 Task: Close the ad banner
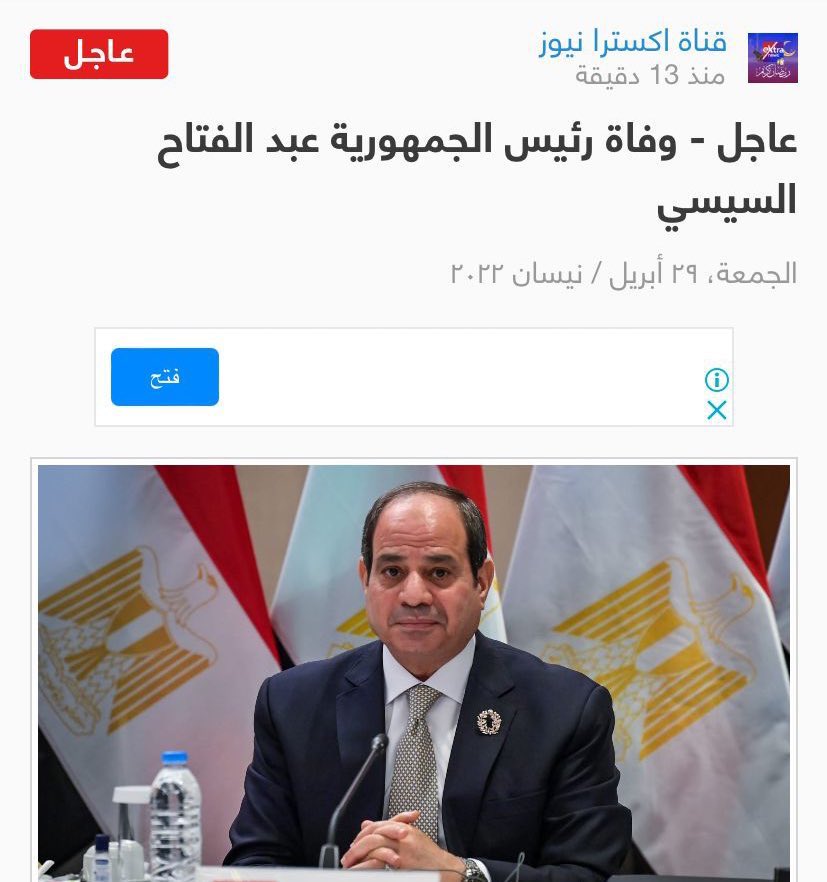717,410
